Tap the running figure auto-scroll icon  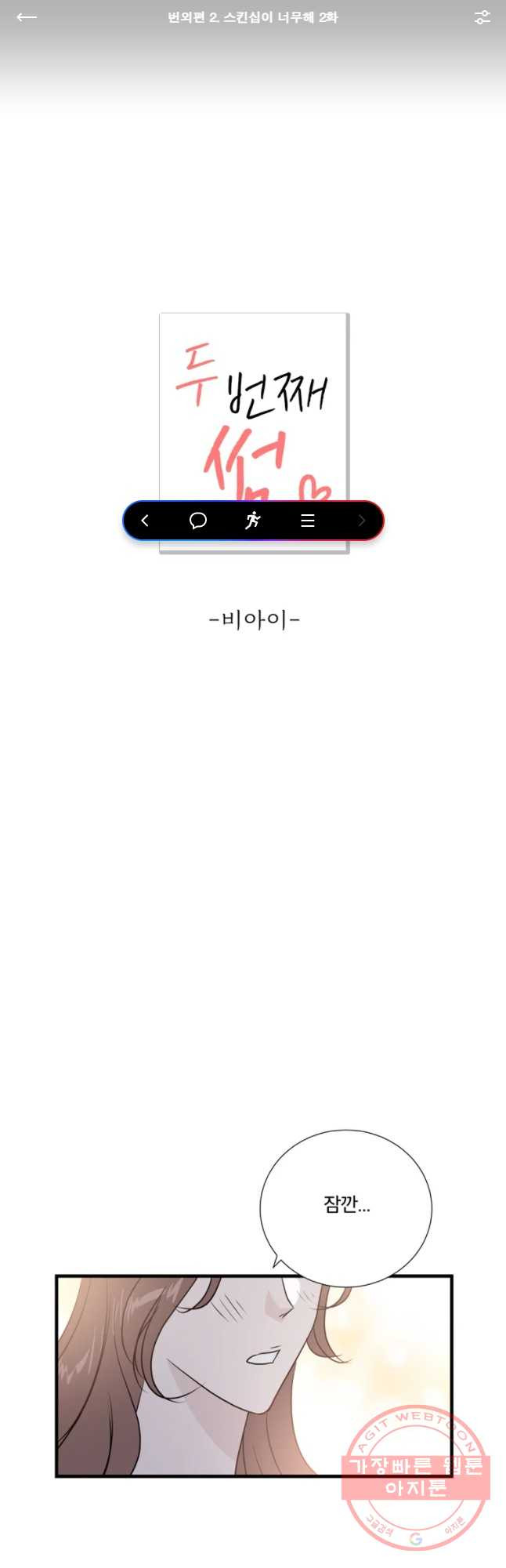[252, 521]
